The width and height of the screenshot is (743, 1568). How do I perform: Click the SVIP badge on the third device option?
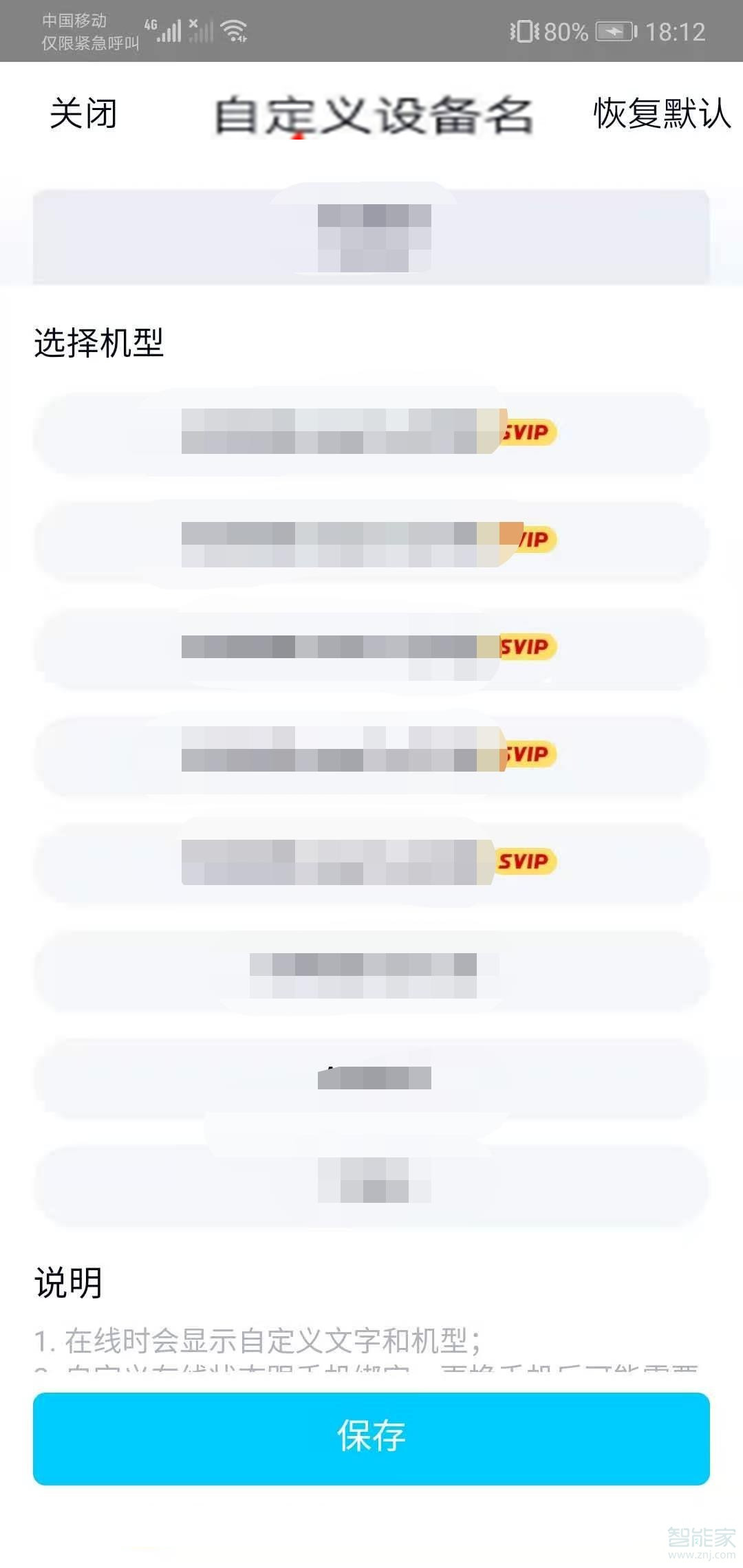pos(526,647)
